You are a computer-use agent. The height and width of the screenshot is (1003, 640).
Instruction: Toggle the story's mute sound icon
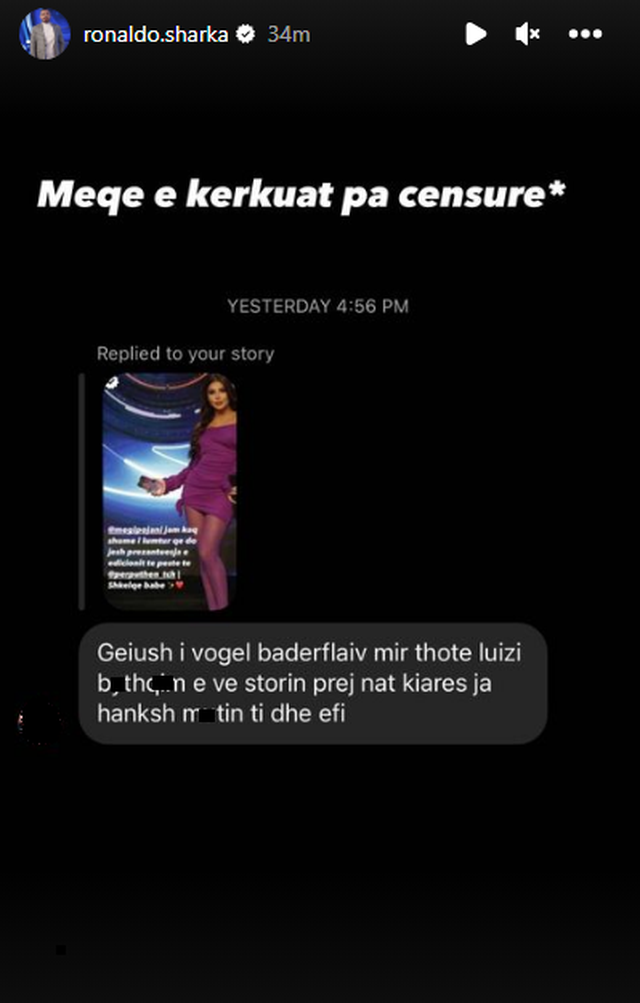528,34
